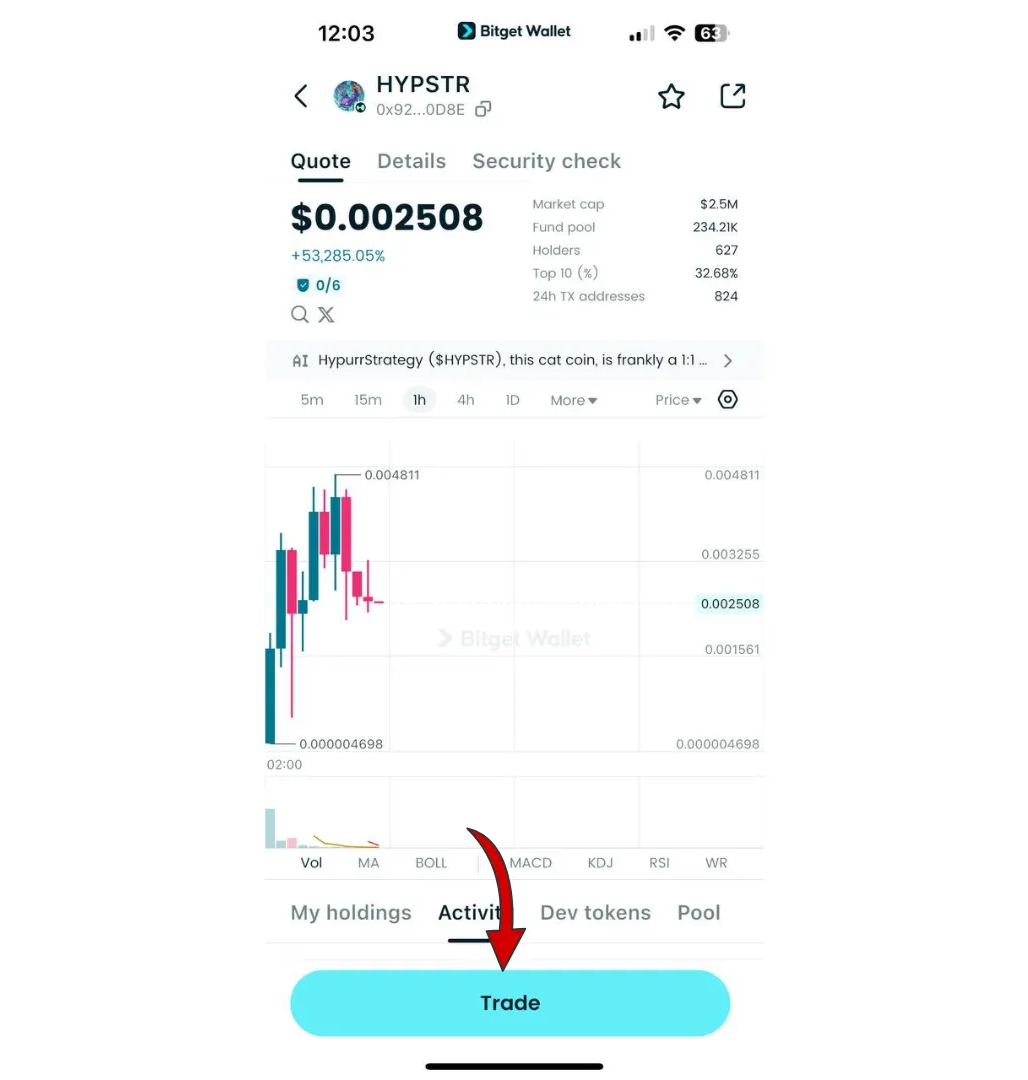Image resolution: width=1028 pixels, height=1080 pixels.
Task: Open the Price dropdown
Action: (x=678, y=400)
